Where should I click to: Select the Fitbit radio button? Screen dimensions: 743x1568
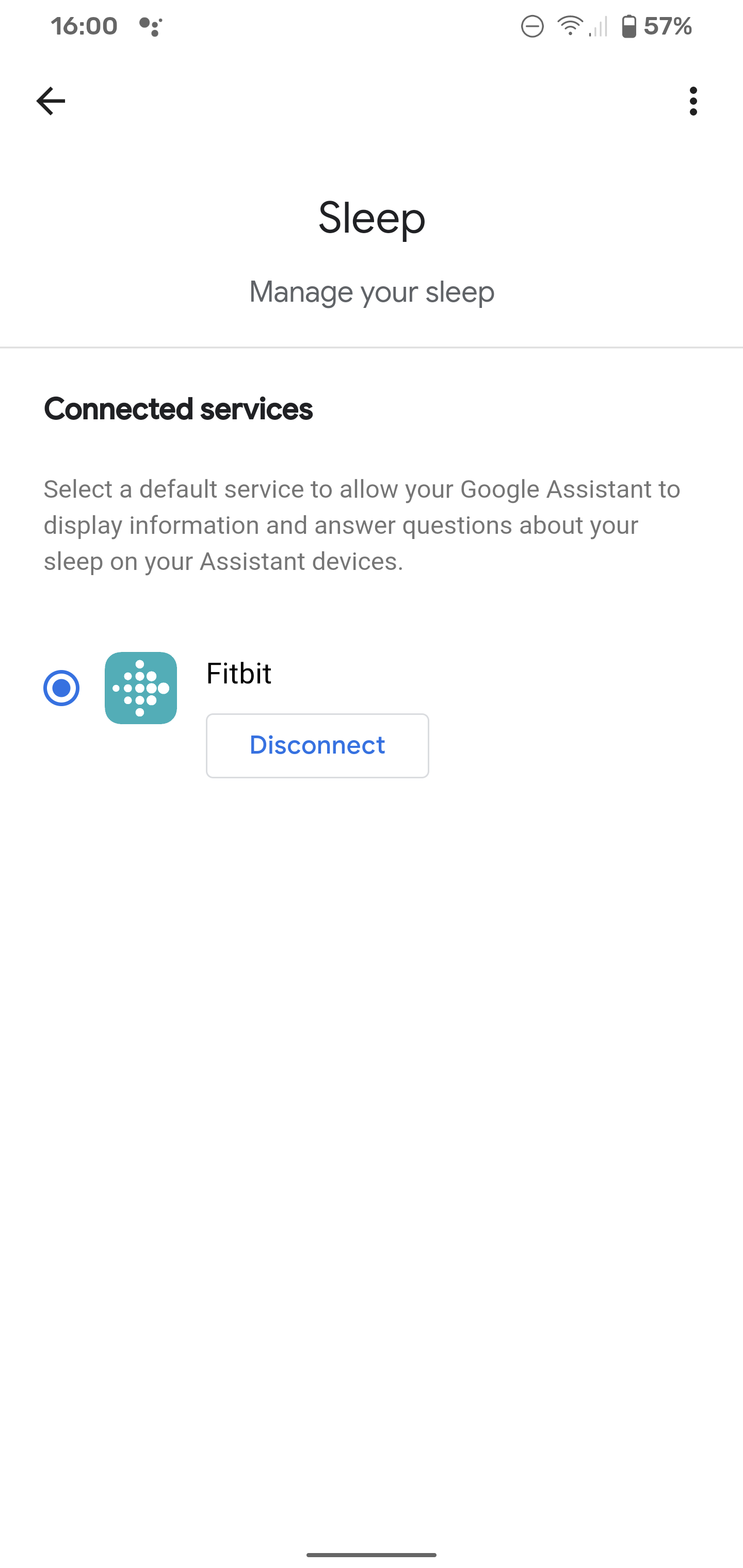click(x=61, y=688)
